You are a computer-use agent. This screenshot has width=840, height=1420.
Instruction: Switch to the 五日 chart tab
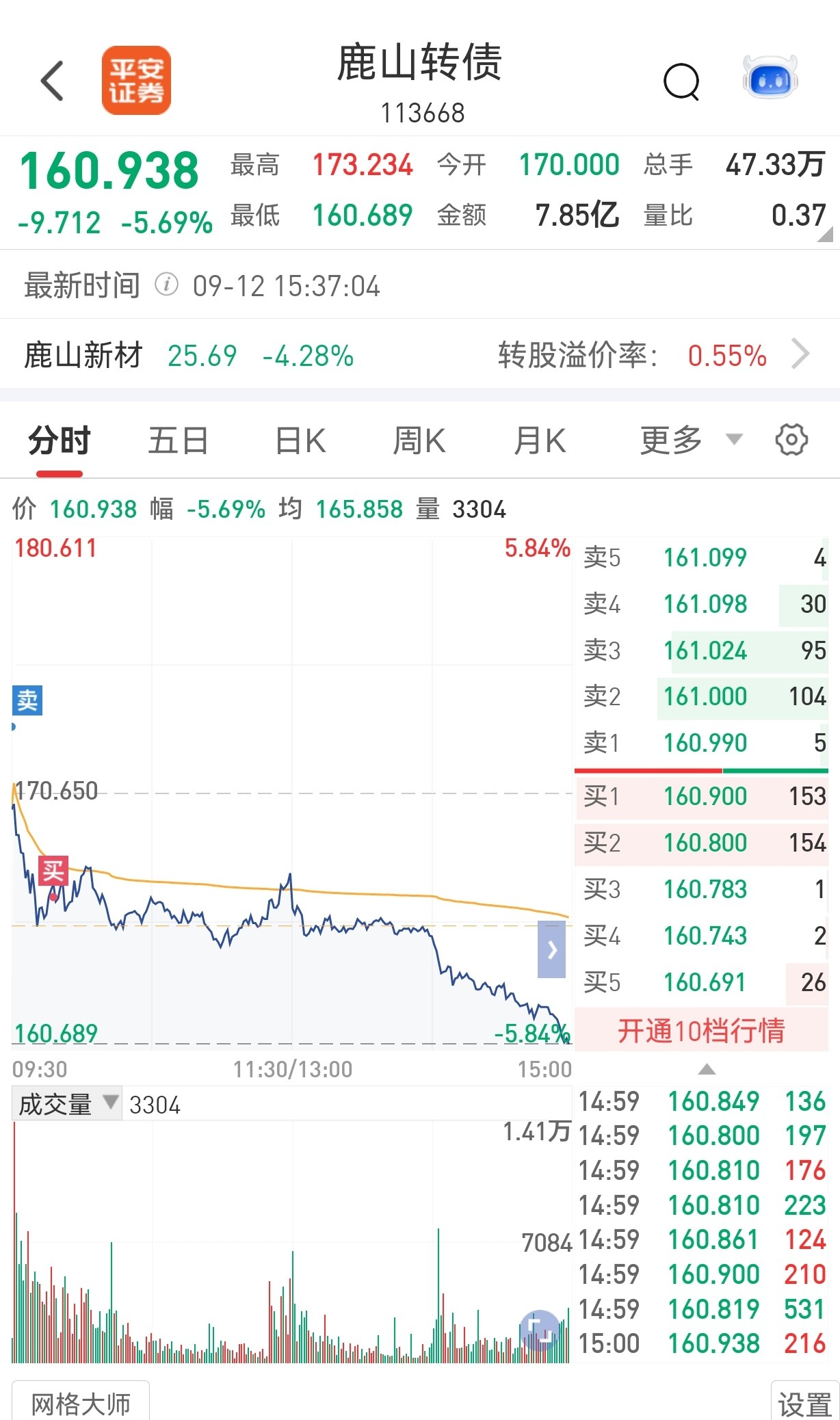pos(178,441)
